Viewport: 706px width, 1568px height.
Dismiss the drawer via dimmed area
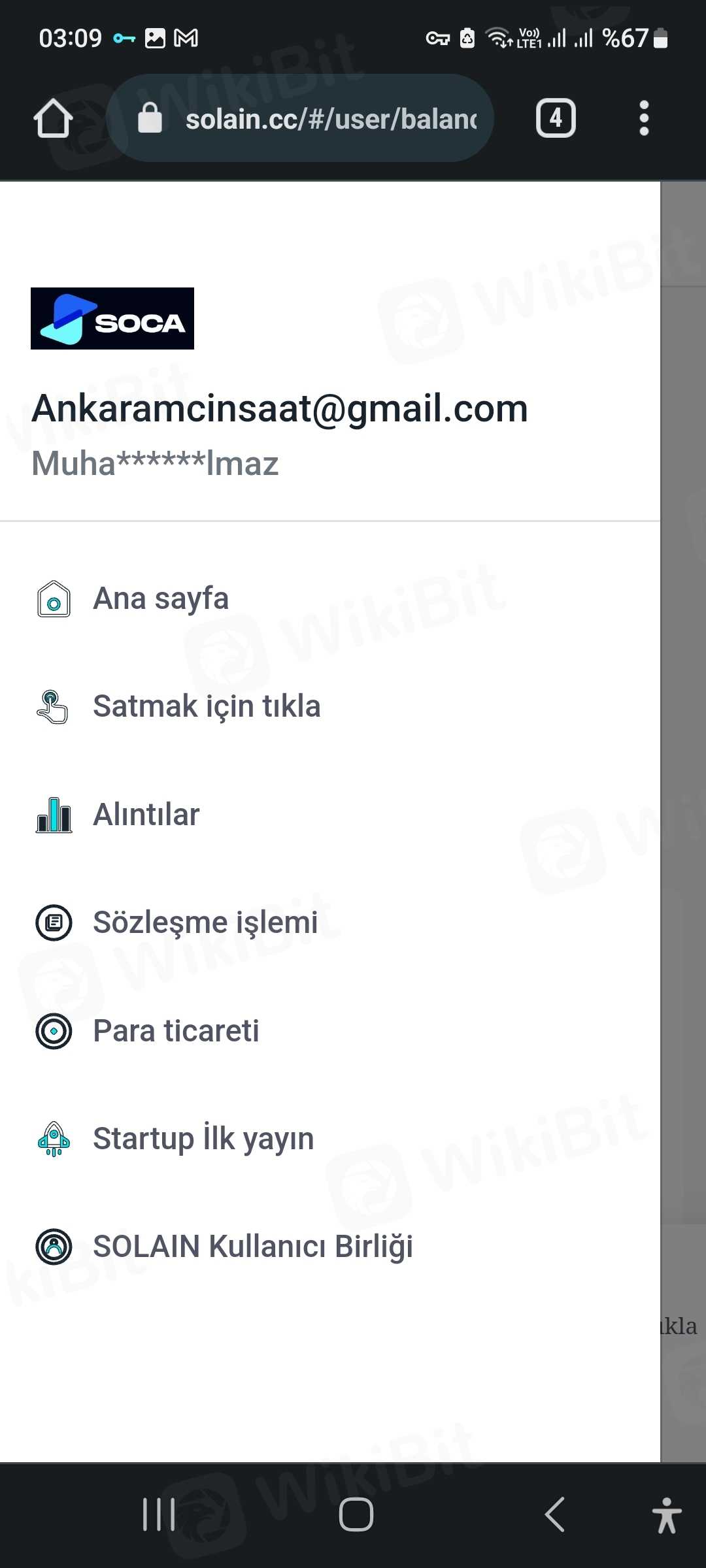684,784
